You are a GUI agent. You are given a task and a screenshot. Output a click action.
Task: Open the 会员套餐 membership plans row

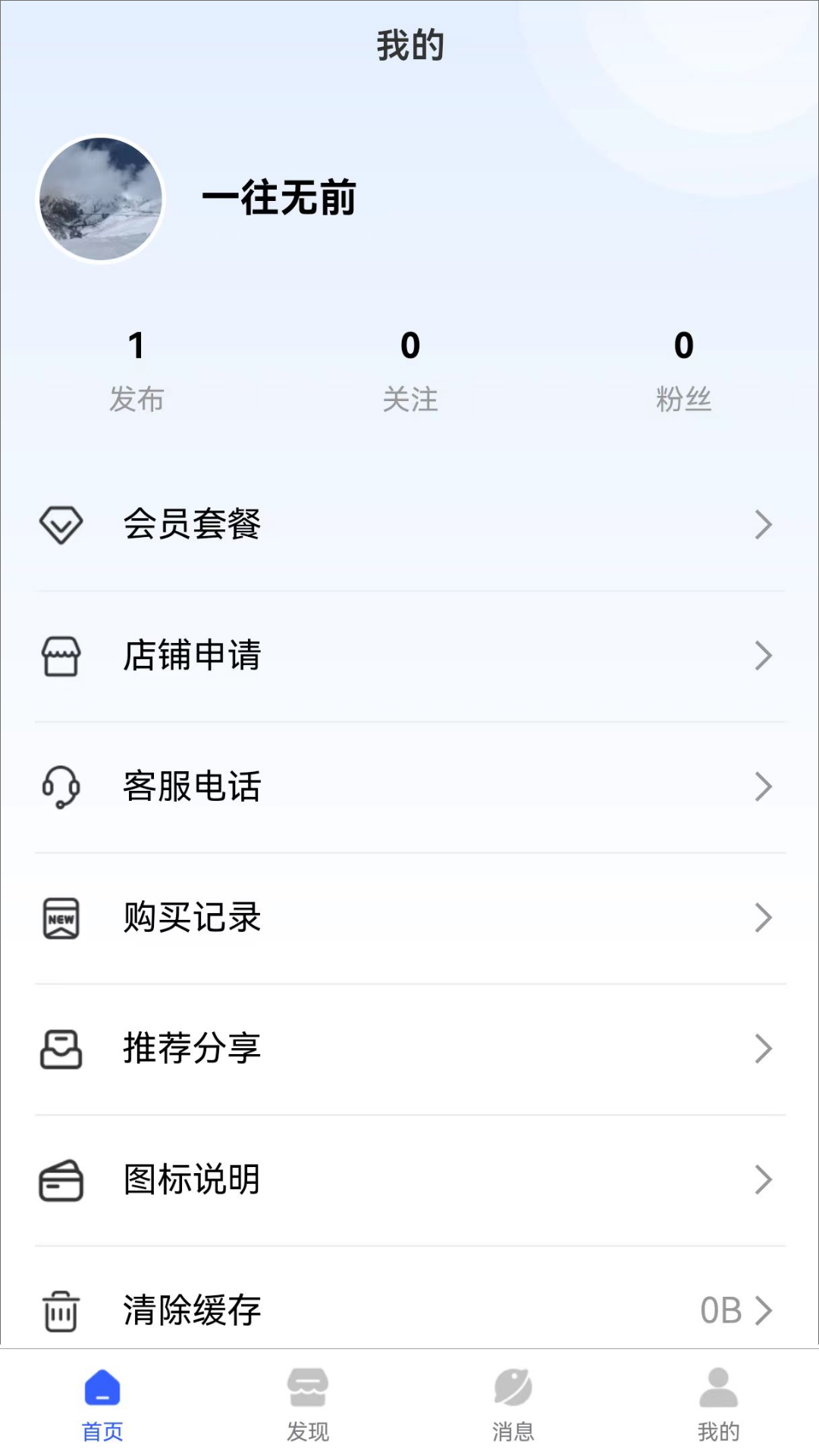(409, 525)
